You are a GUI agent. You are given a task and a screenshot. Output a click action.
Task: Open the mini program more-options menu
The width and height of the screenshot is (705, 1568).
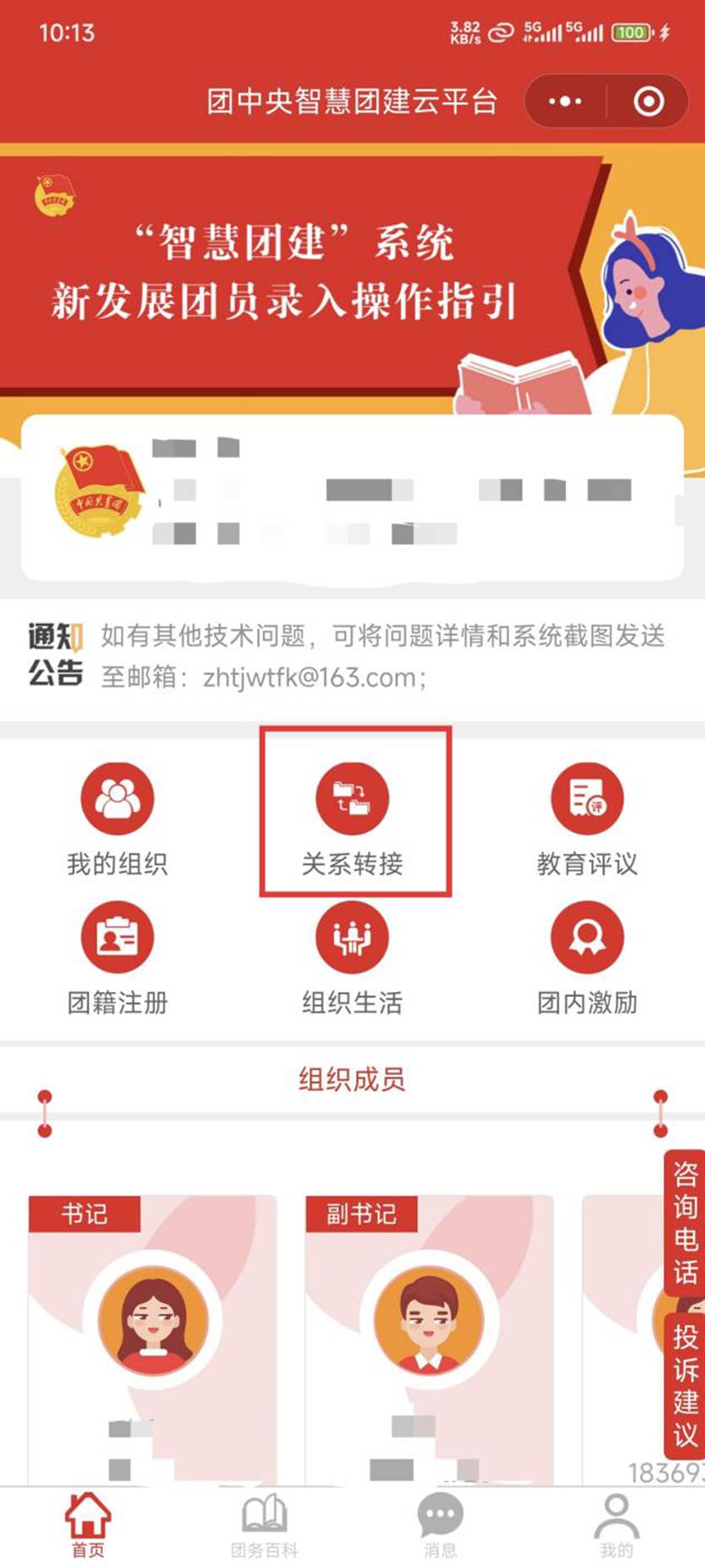point(564,102)
